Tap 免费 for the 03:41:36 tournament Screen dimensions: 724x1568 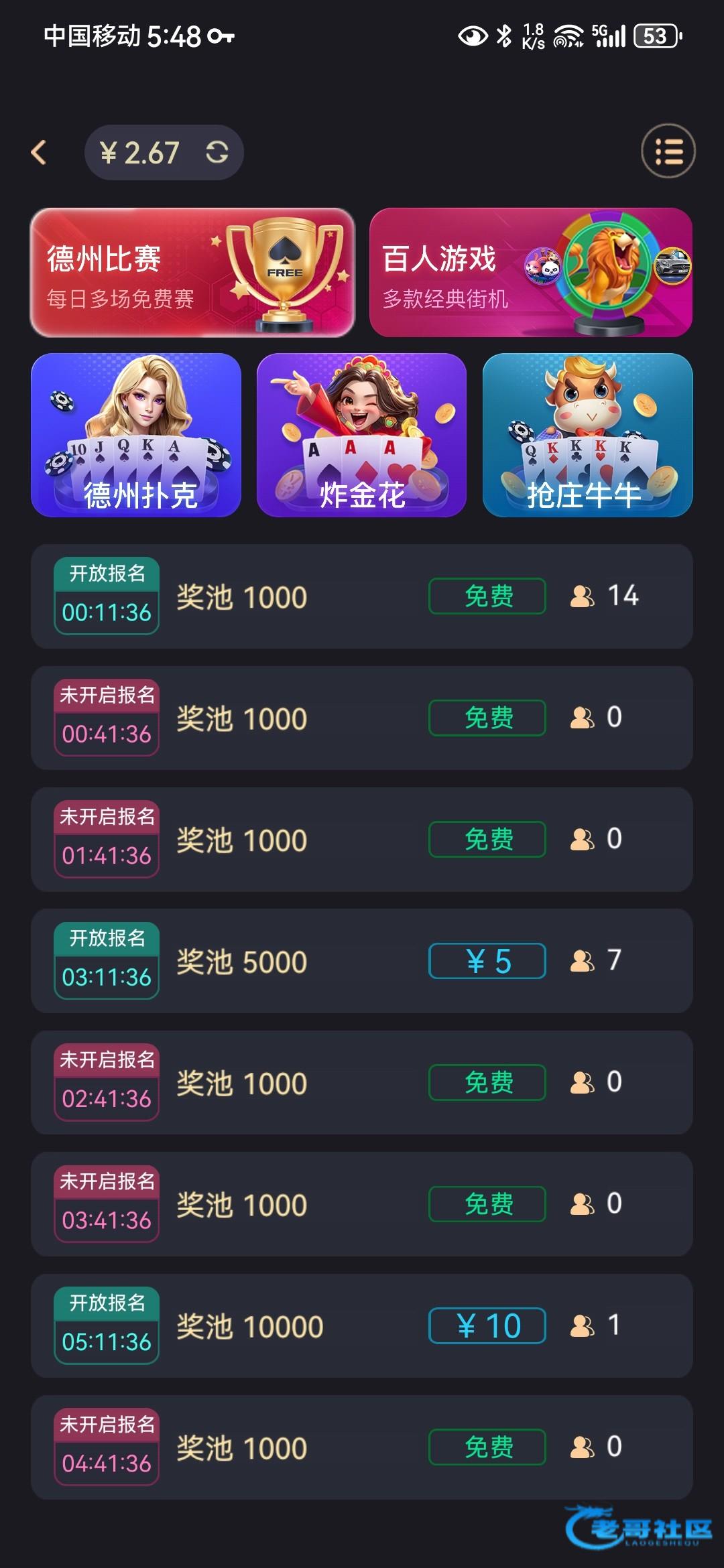(487, 1204)
